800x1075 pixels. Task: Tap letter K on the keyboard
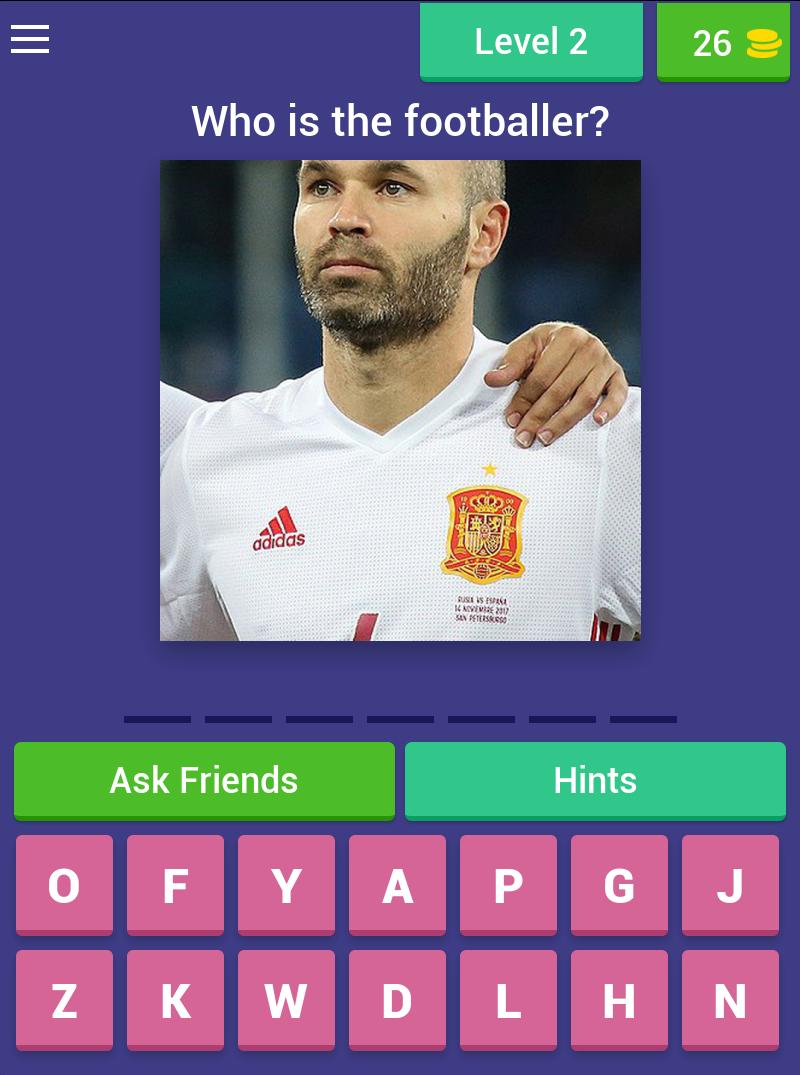[175, 999]
